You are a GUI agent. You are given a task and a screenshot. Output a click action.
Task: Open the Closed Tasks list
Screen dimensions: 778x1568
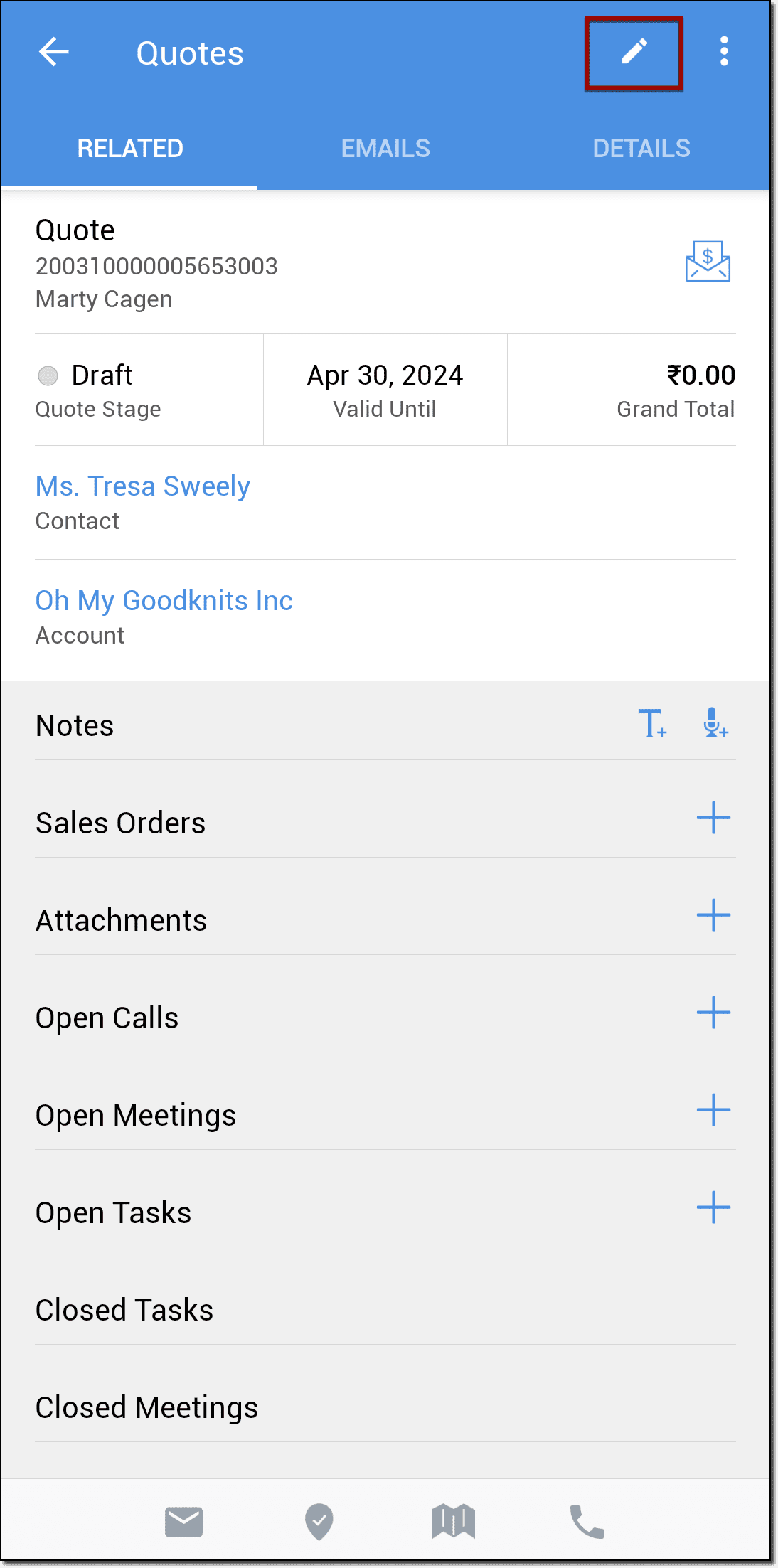(x=124, y=1311)
